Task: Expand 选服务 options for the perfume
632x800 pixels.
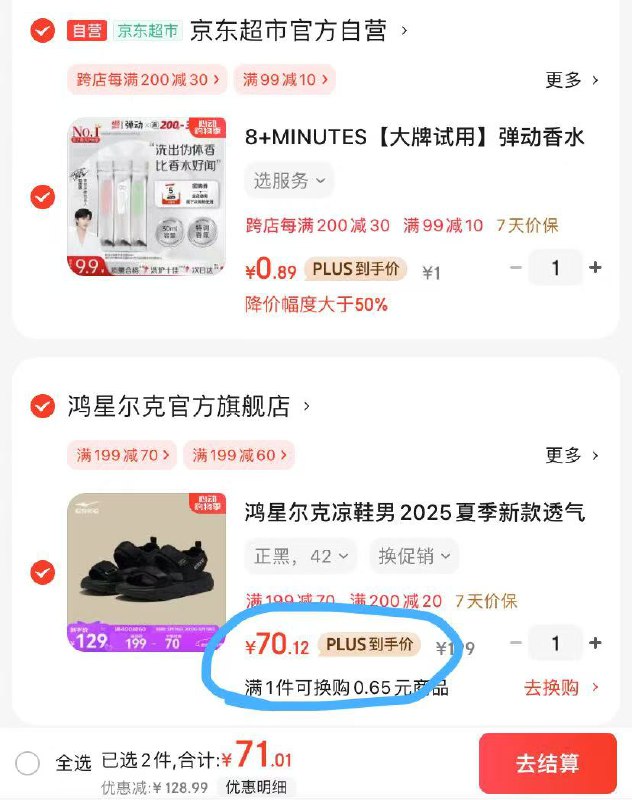Action: [x=289, y=180]
